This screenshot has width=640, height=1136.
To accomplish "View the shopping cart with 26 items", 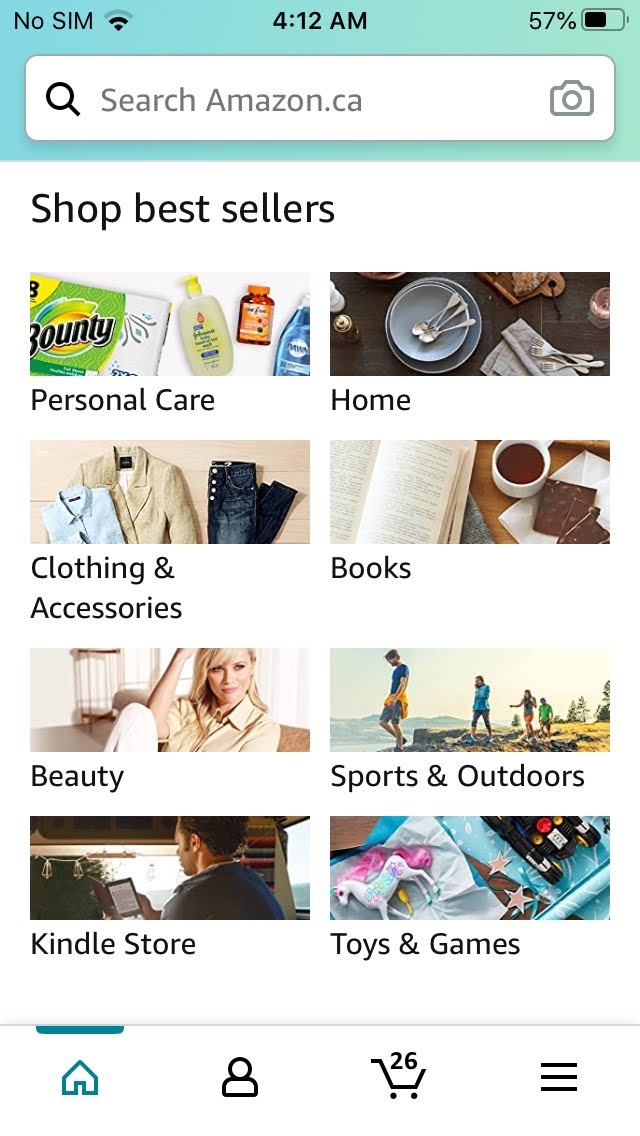I will tap(399, 1077).
